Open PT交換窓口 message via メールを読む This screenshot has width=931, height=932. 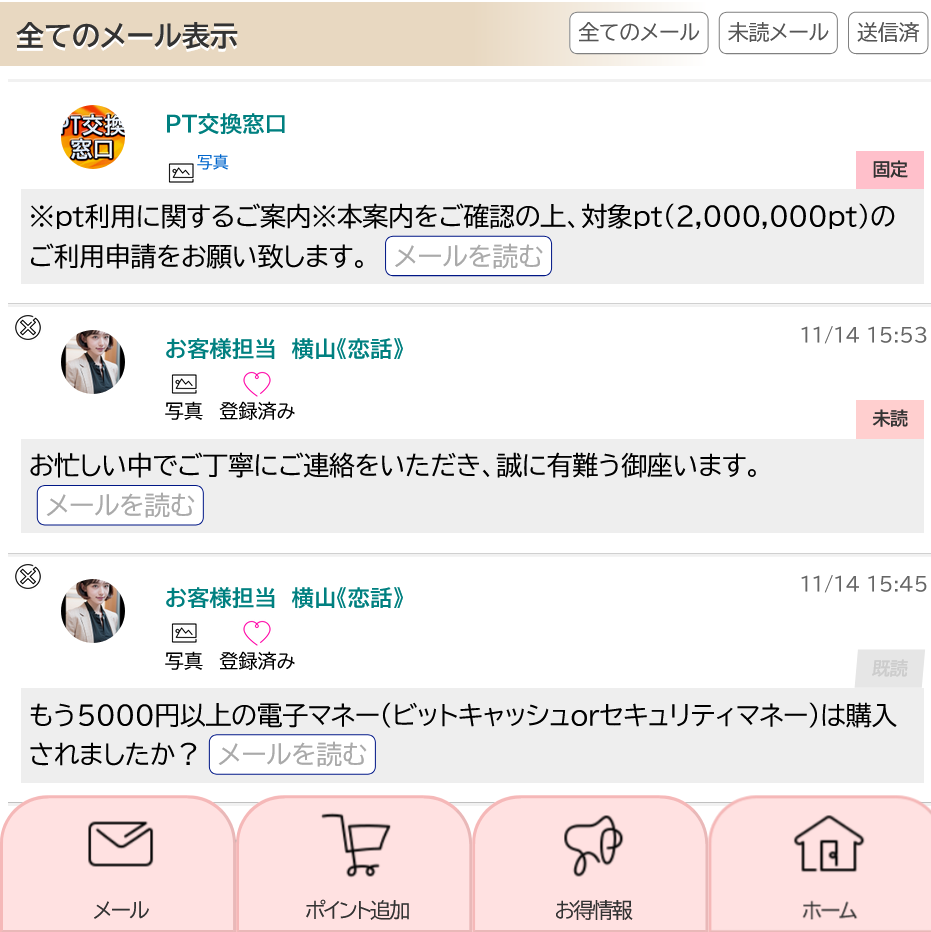(468, 256)
